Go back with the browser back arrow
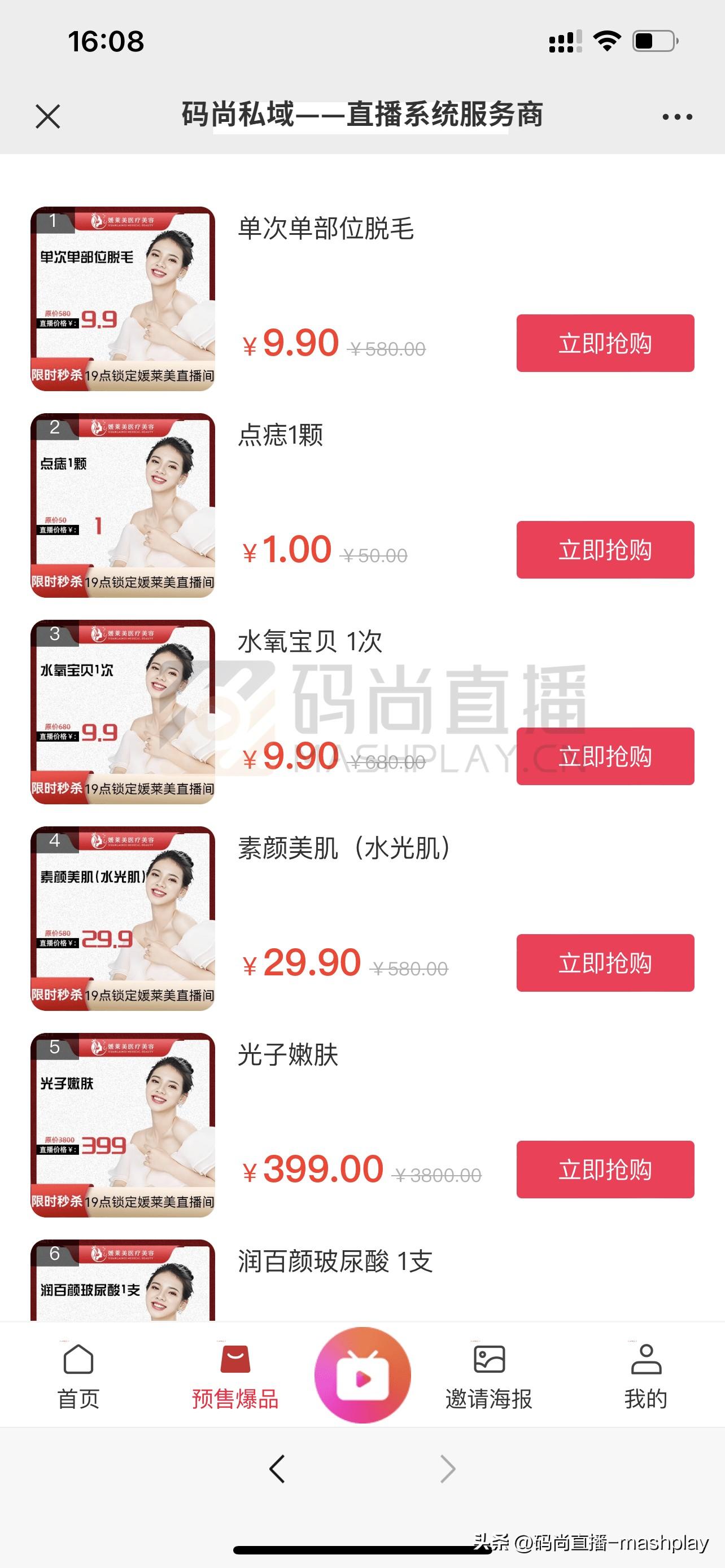The height and width of the screenshot is (1568, 725). coord(277,1469)
